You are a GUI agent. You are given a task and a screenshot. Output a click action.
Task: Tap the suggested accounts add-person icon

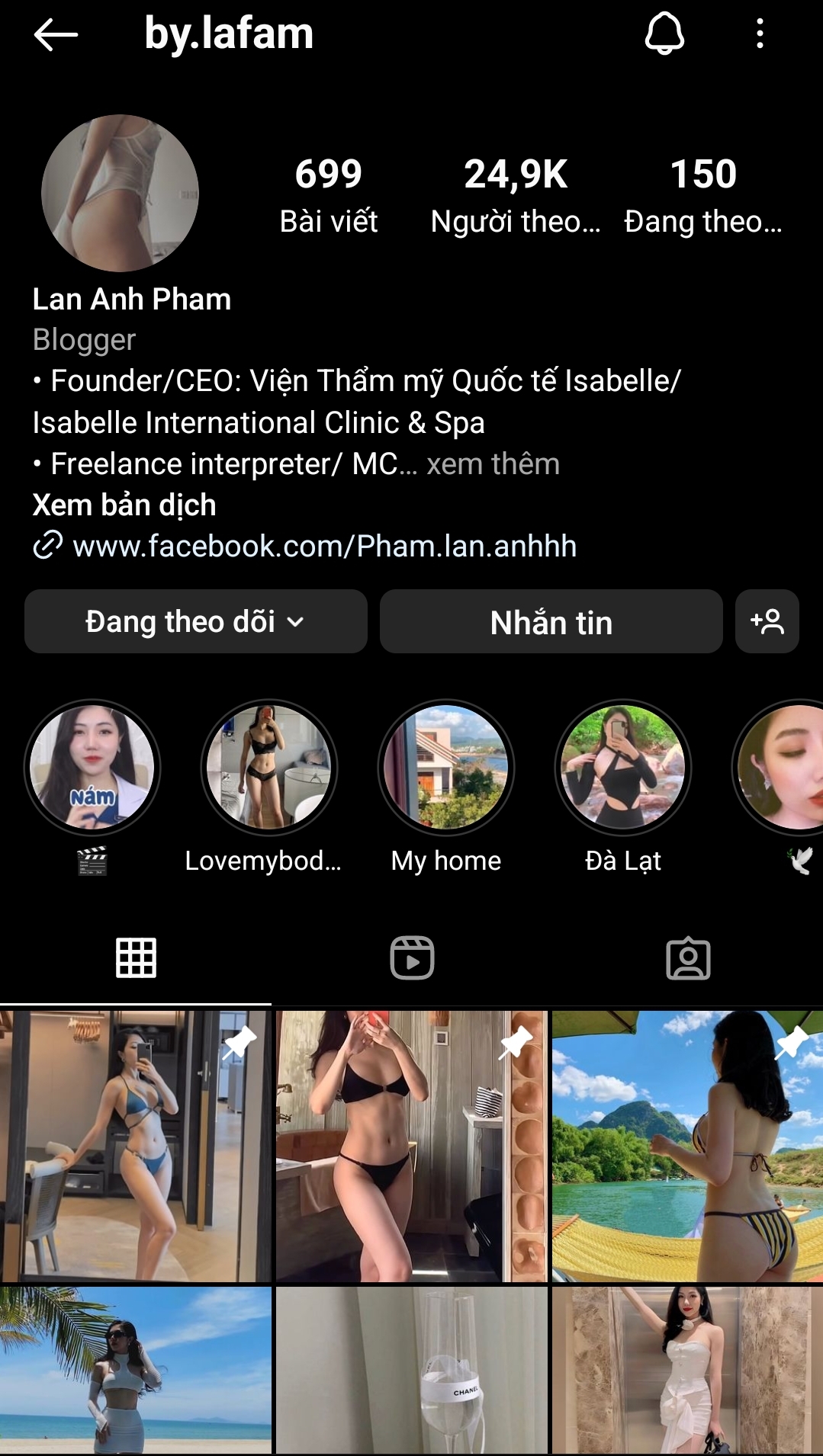tap(767, 622)
